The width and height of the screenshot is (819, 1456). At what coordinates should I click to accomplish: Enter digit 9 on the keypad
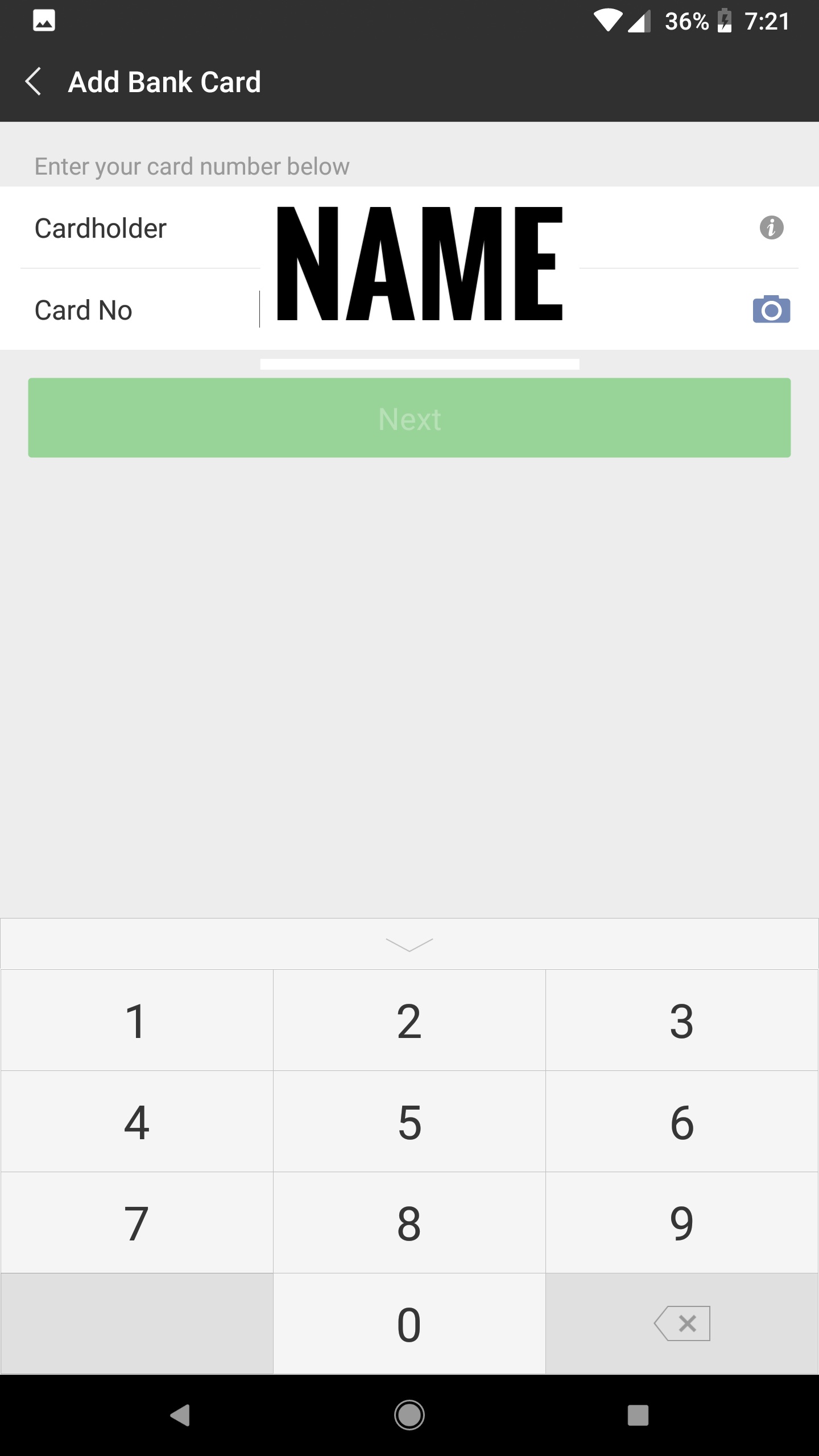pyautogui.click(x=682, y=1223)
